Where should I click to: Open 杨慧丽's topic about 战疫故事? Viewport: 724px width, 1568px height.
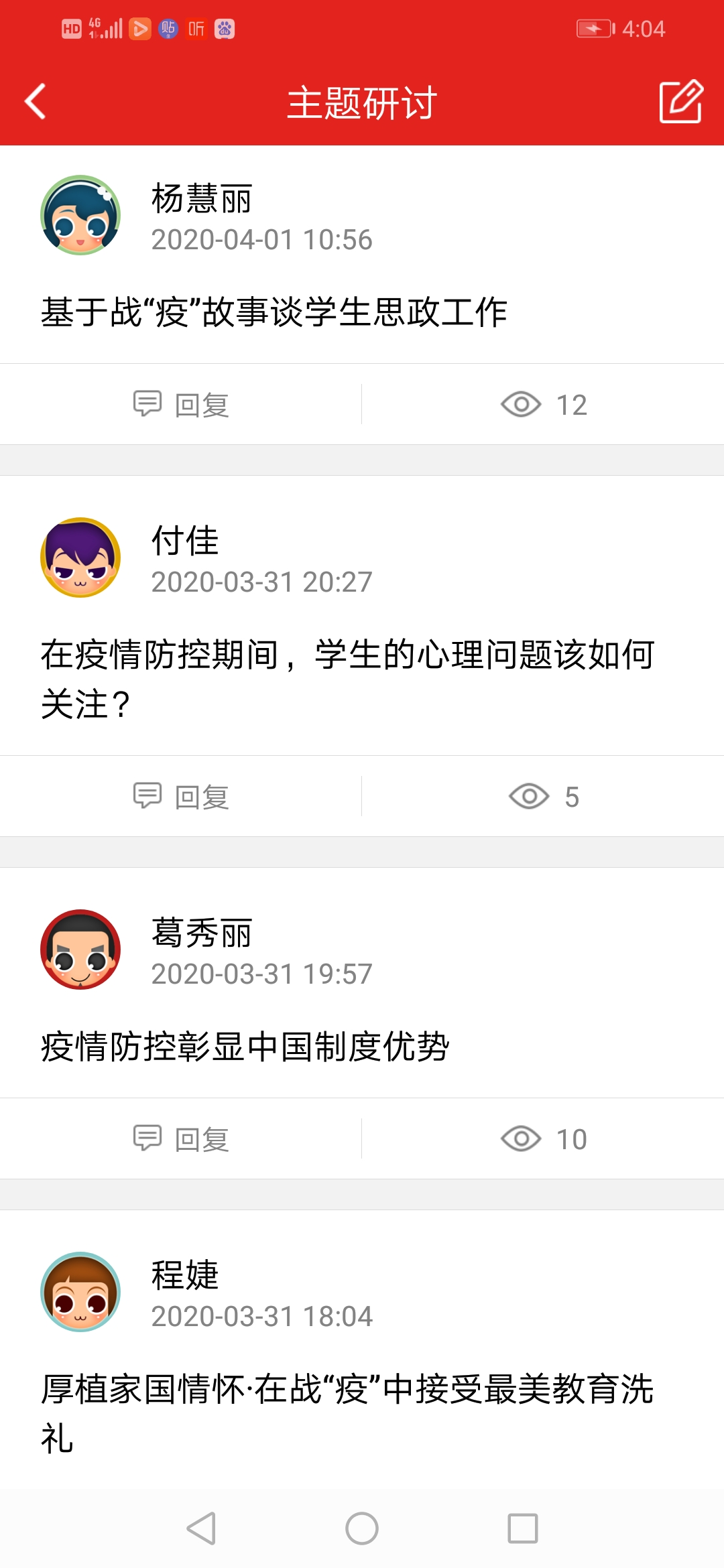click(274, 312)
